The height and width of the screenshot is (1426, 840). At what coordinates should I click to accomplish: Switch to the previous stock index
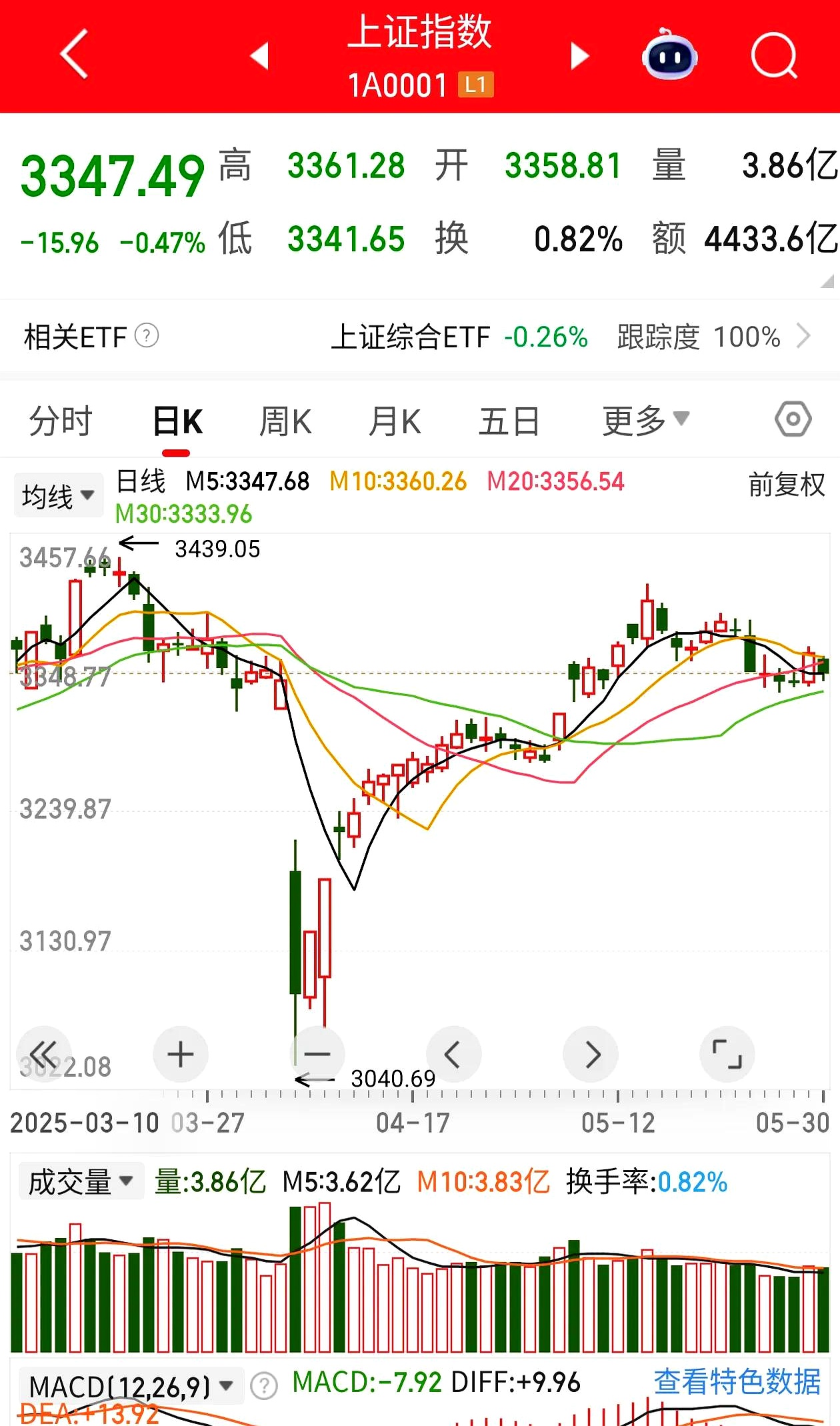click(259, 56)
